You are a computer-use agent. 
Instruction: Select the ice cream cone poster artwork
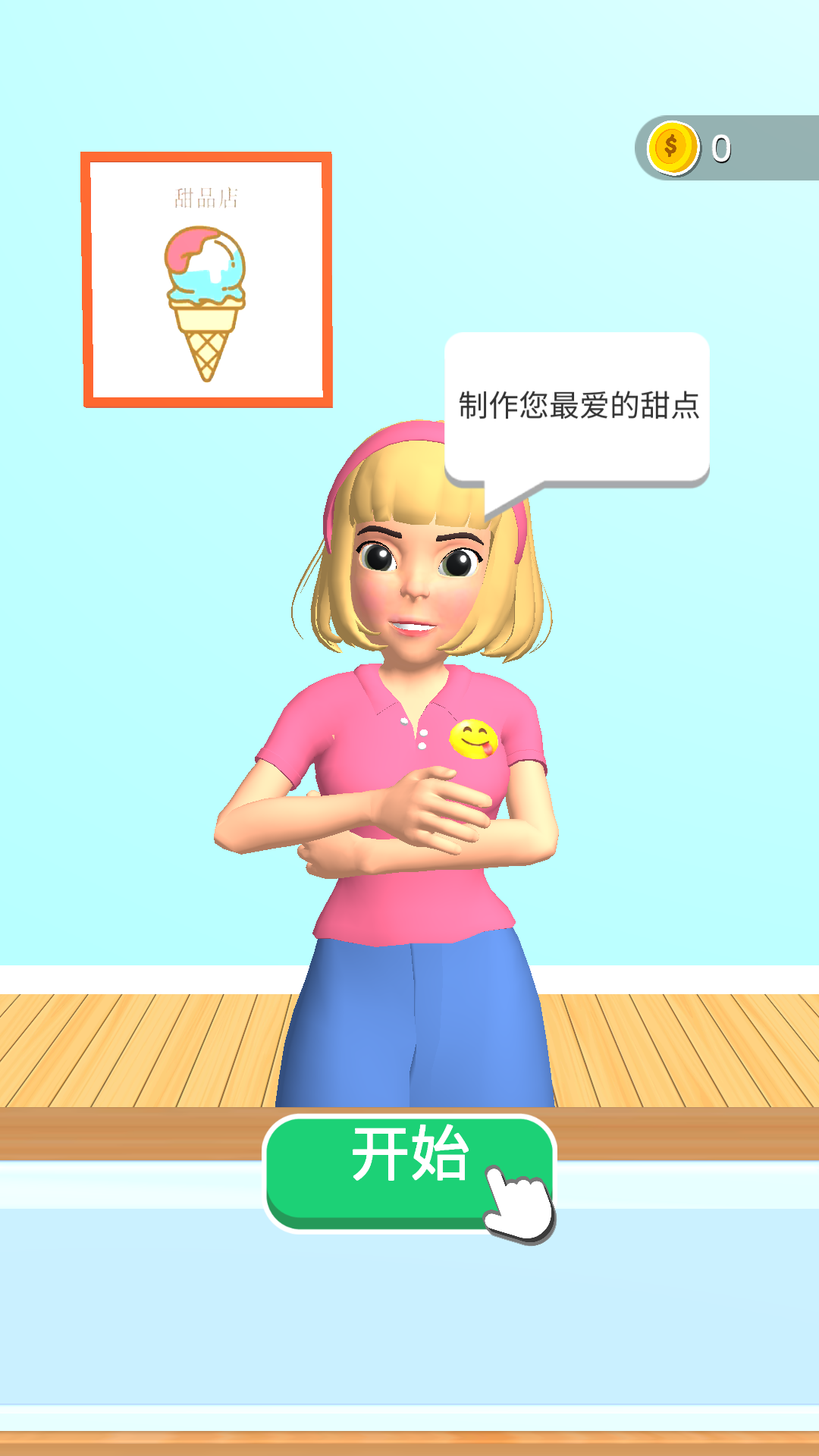click(x=205, y=296)
